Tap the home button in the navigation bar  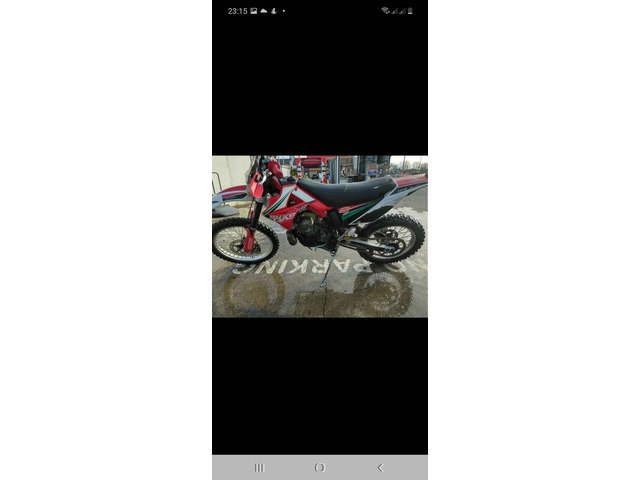click(319, 467)
